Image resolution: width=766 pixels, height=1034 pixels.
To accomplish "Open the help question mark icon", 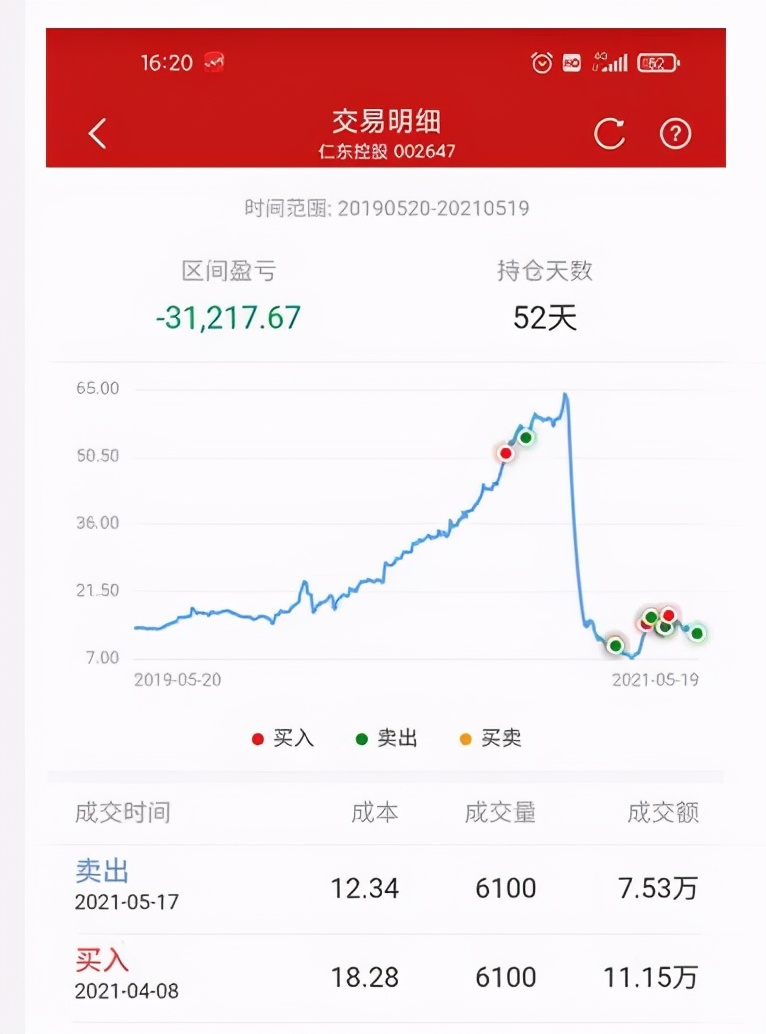I will click(675, 132).
